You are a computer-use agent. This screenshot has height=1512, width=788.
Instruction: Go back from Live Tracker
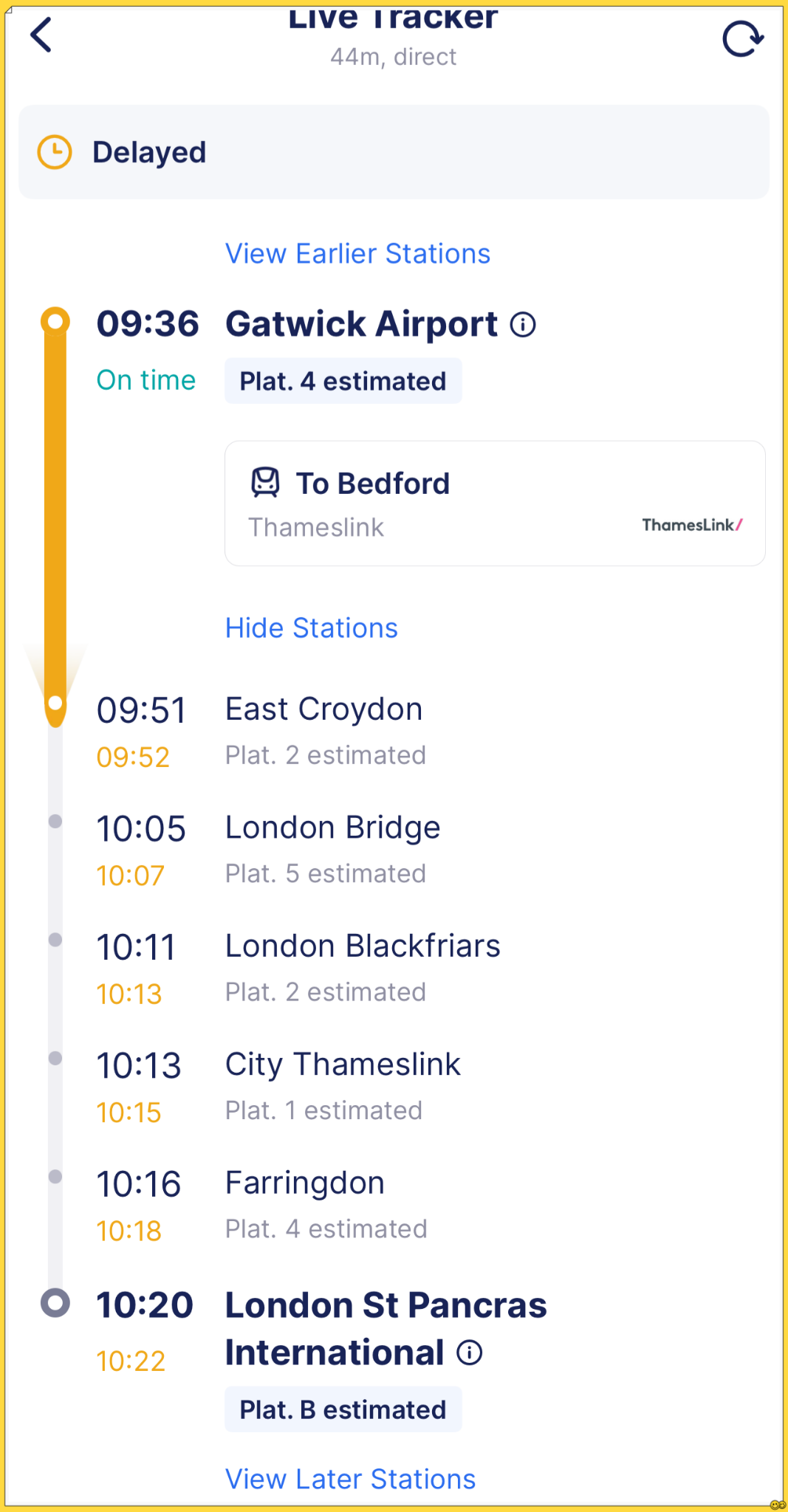tap(41, 35)
